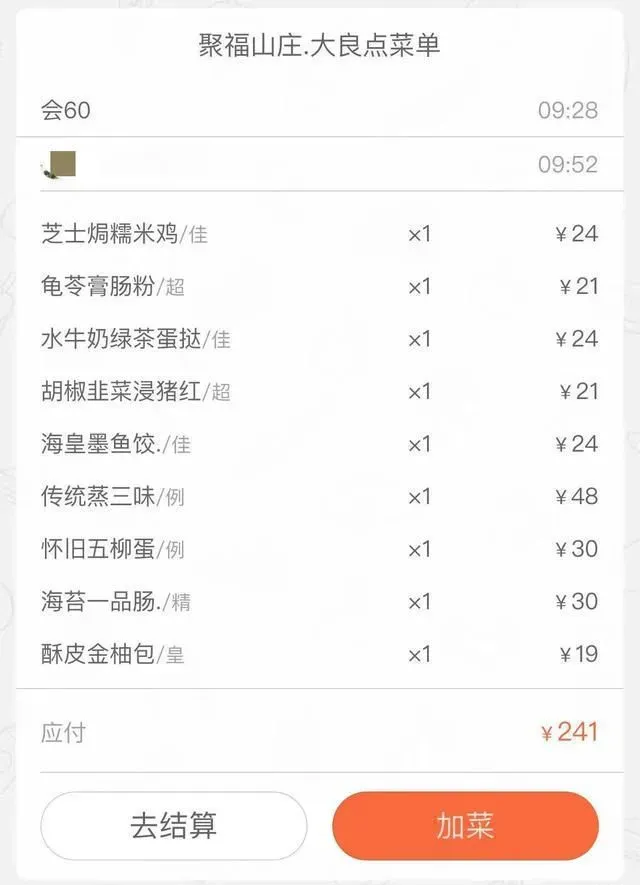Screen dimensions: 640x885
Task: Tap 加菜 to add more dishes
Action: click(x=465, y=826)
